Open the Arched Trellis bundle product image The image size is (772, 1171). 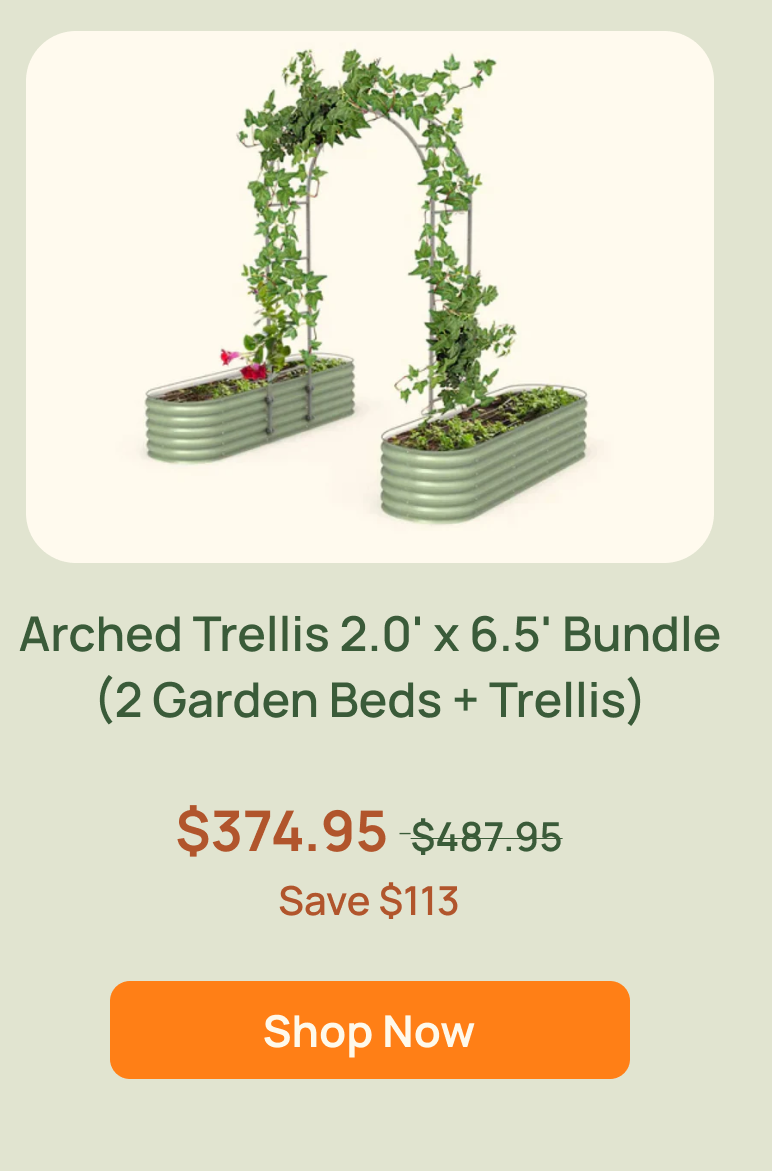(369, 297)
